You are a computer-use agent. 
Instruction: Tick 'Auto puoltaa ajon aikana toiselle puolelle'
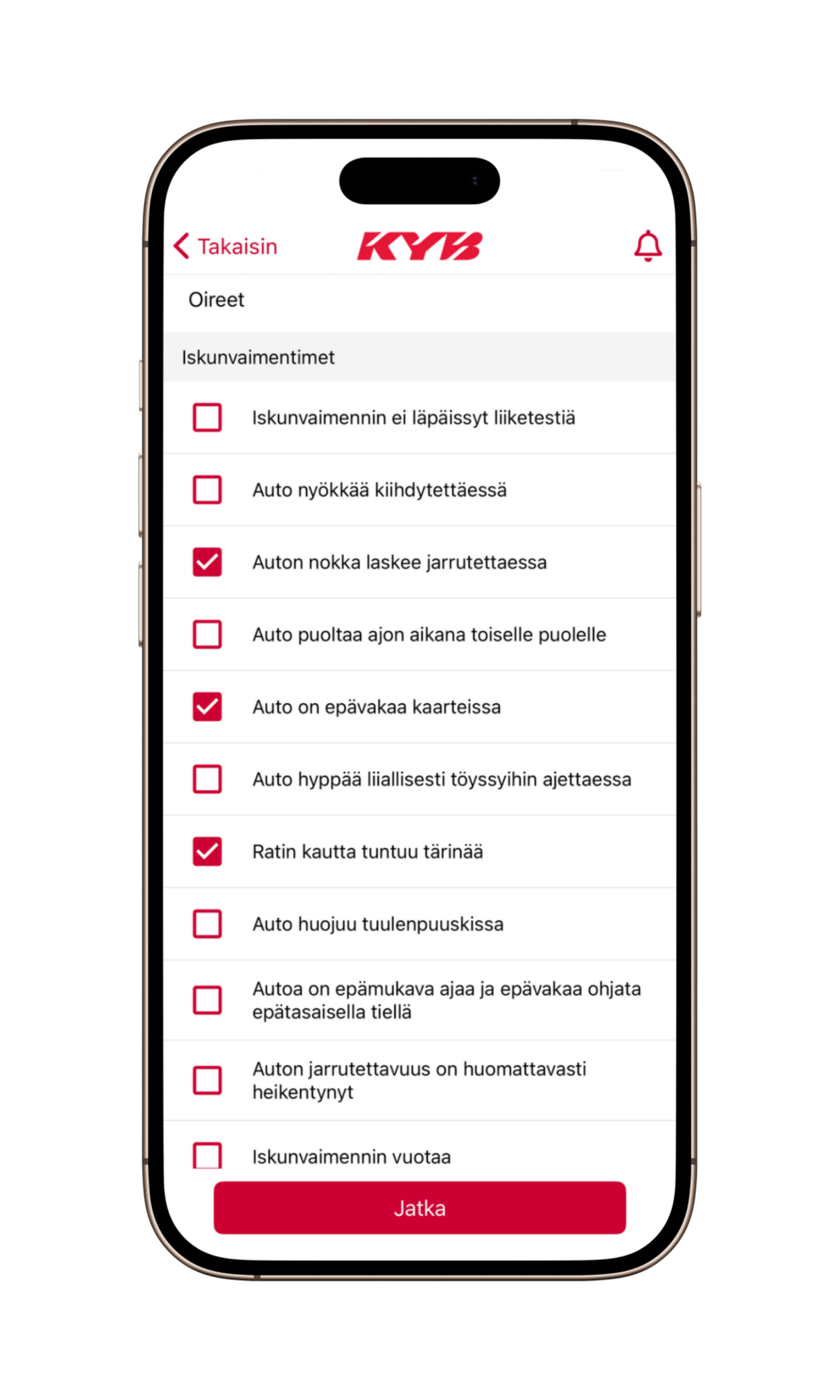coord(207,634)
